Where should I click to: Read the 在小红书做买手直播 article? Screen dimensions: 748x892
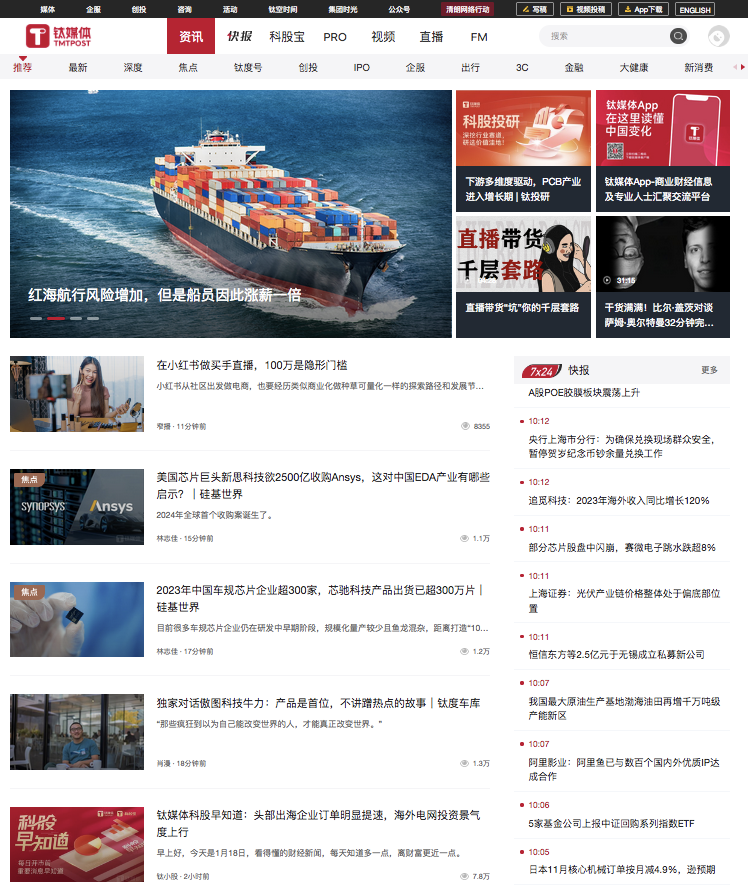[x=252, y=365]
